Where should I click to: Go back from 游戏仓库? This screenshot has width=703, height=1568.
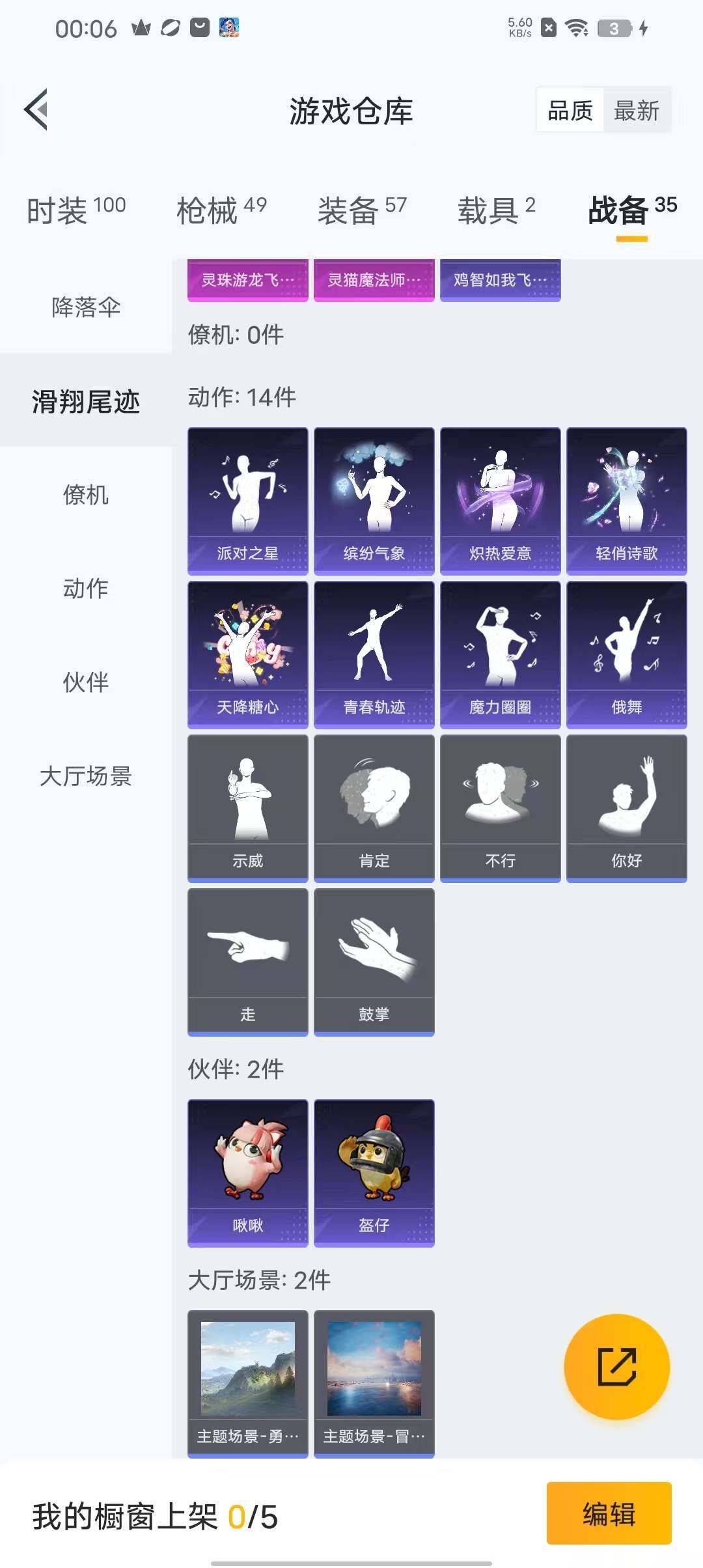point(36,109)
